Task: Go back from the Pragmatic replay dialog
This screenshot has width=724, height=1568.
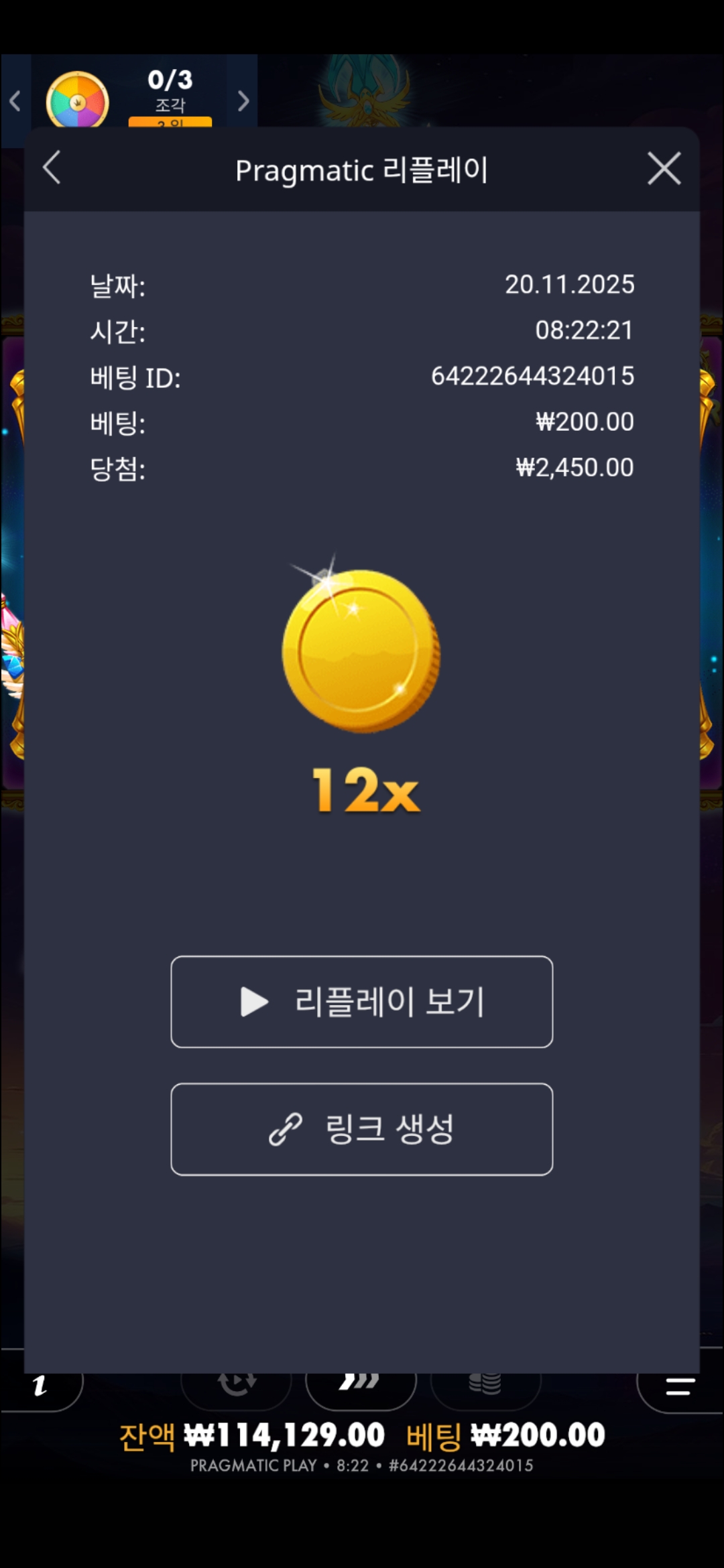Action: [x=52, y=168]
